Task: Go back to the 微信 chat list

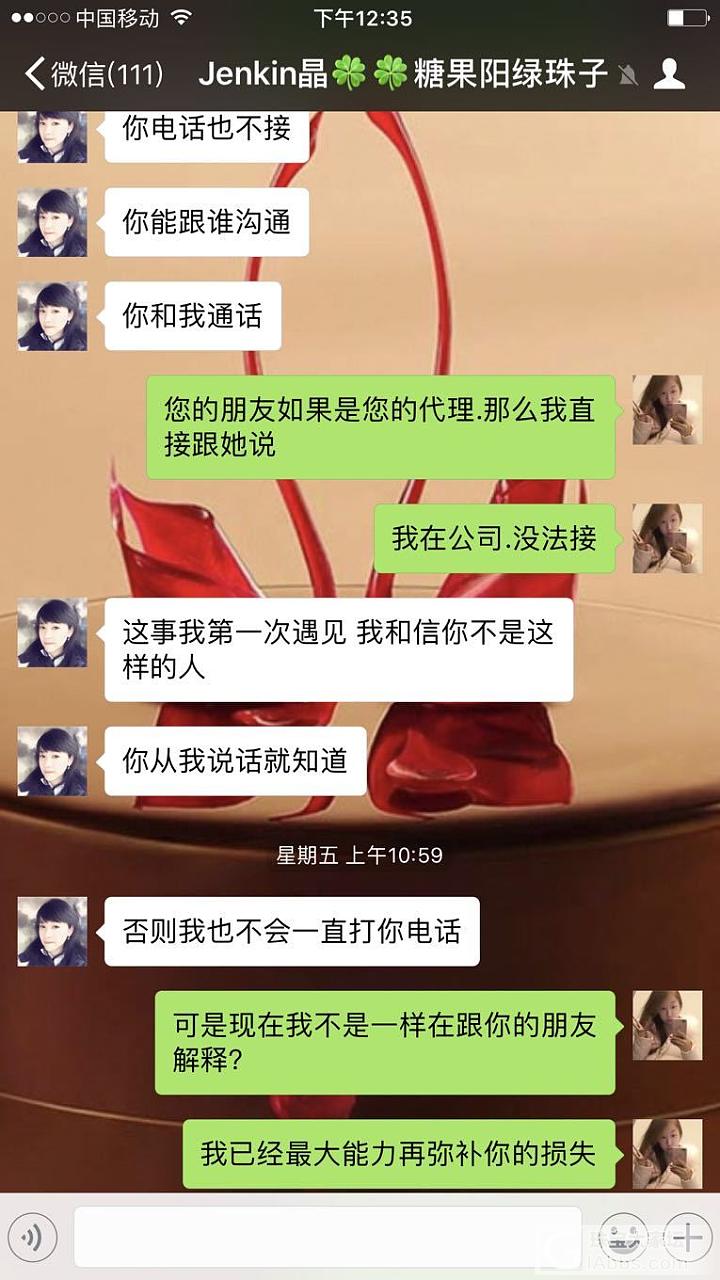Action: coord(92,74)
